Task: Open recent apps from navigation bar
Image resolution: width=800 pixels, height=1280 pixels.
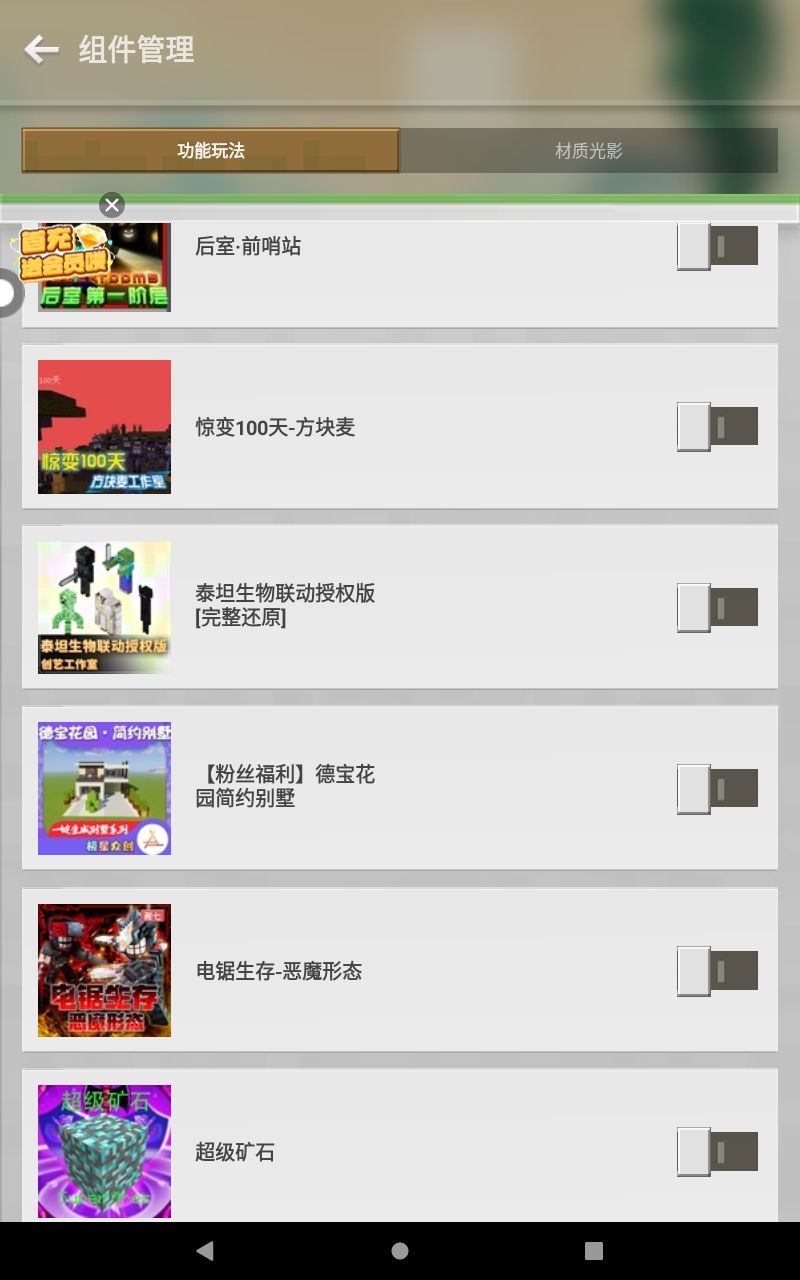Action: tap(594, 1251)
